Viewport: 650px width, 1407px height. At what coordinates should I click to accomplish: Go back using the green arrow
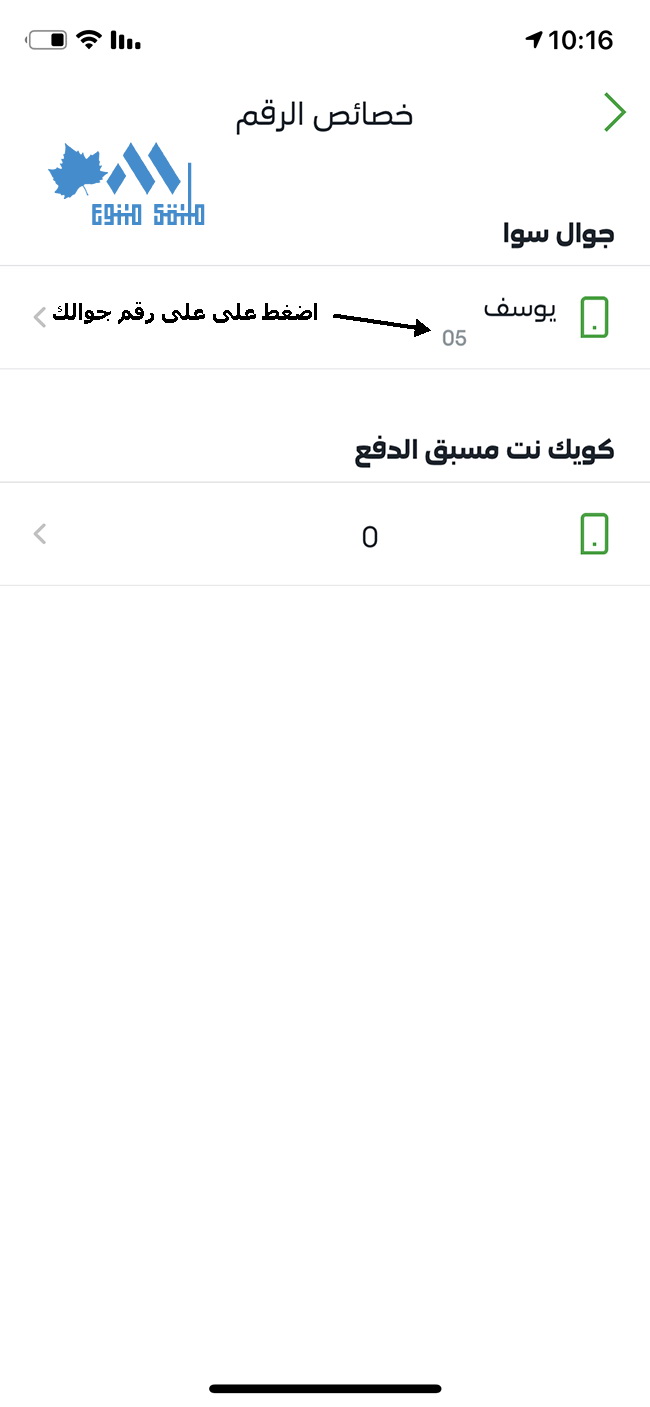(614, 112)
